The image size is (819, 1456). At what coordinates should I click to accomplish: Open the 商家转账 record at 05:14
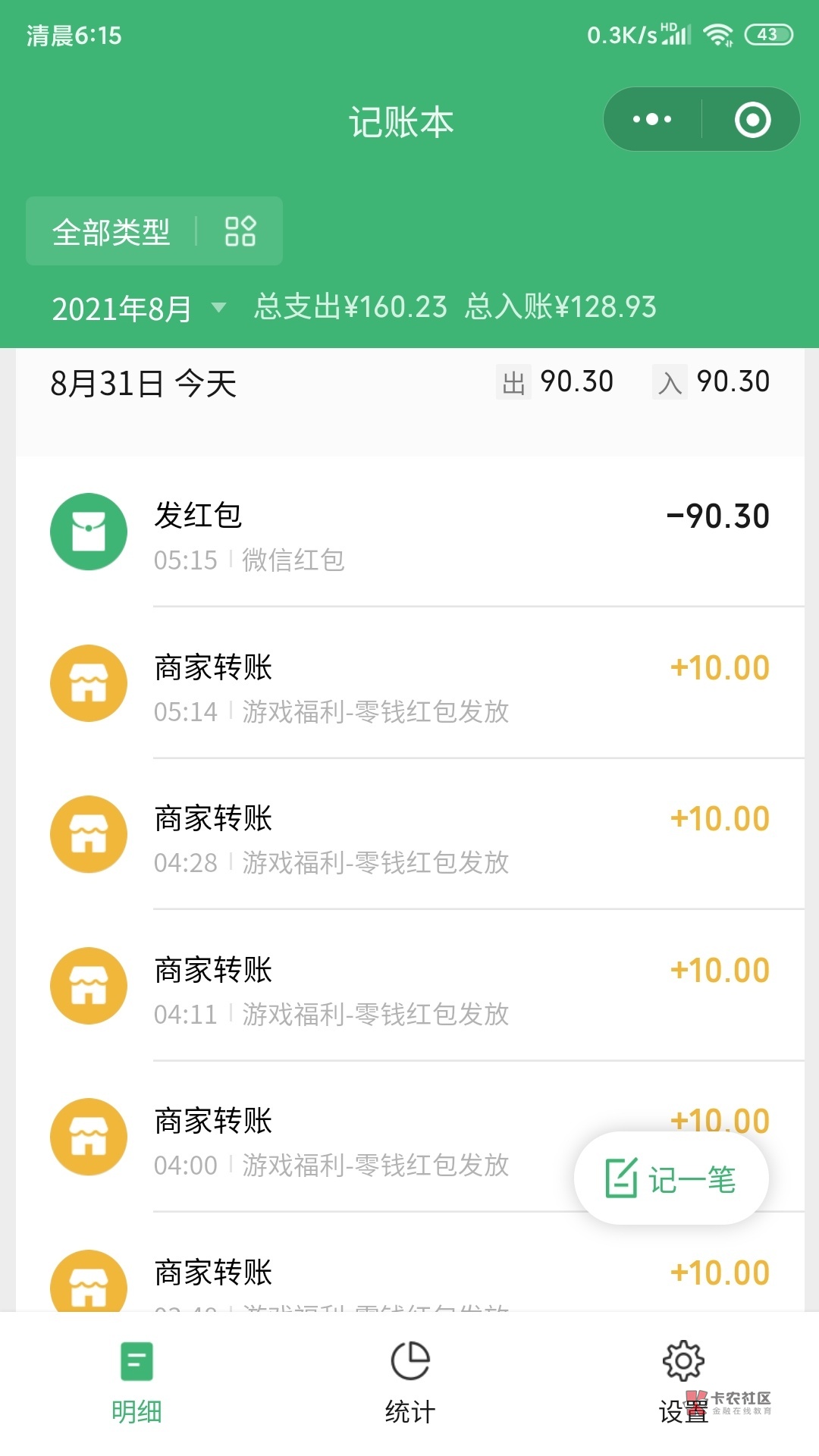(409, 683)
